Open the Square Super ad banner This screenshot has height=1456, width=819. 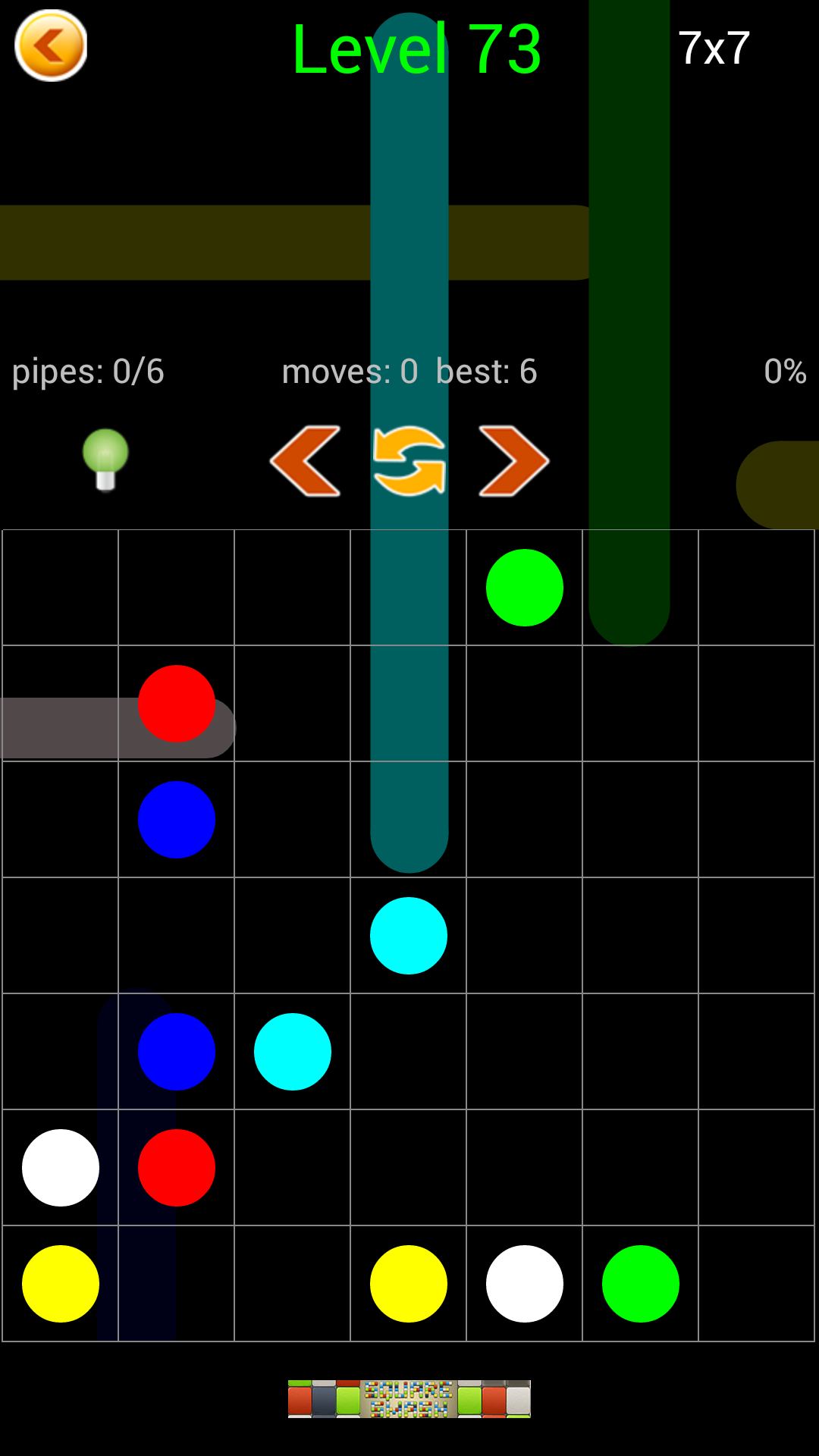409,1398
